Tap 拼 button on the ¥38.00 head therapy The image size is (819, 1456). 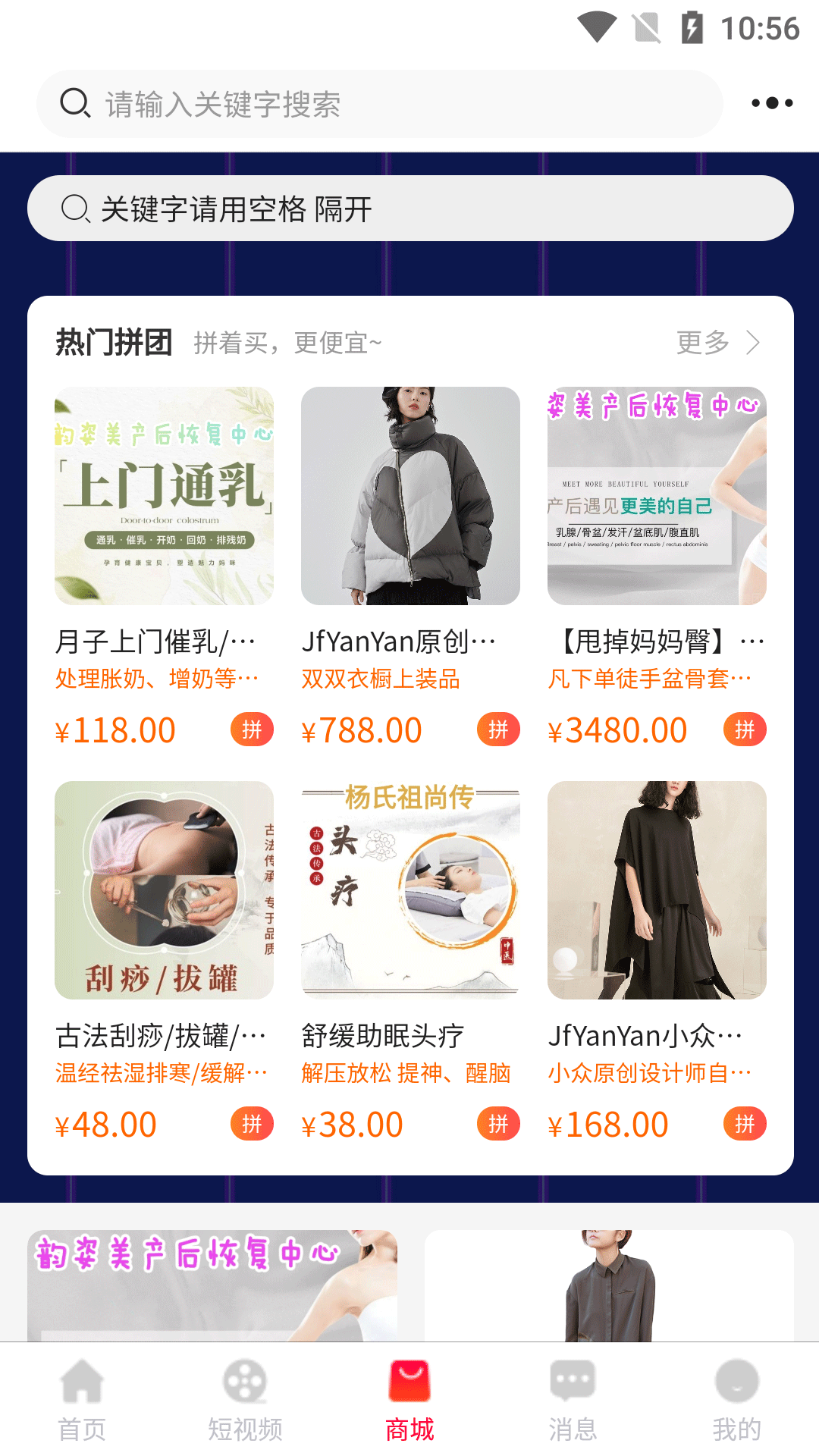pyautogui.click(x=497, y=1123)
